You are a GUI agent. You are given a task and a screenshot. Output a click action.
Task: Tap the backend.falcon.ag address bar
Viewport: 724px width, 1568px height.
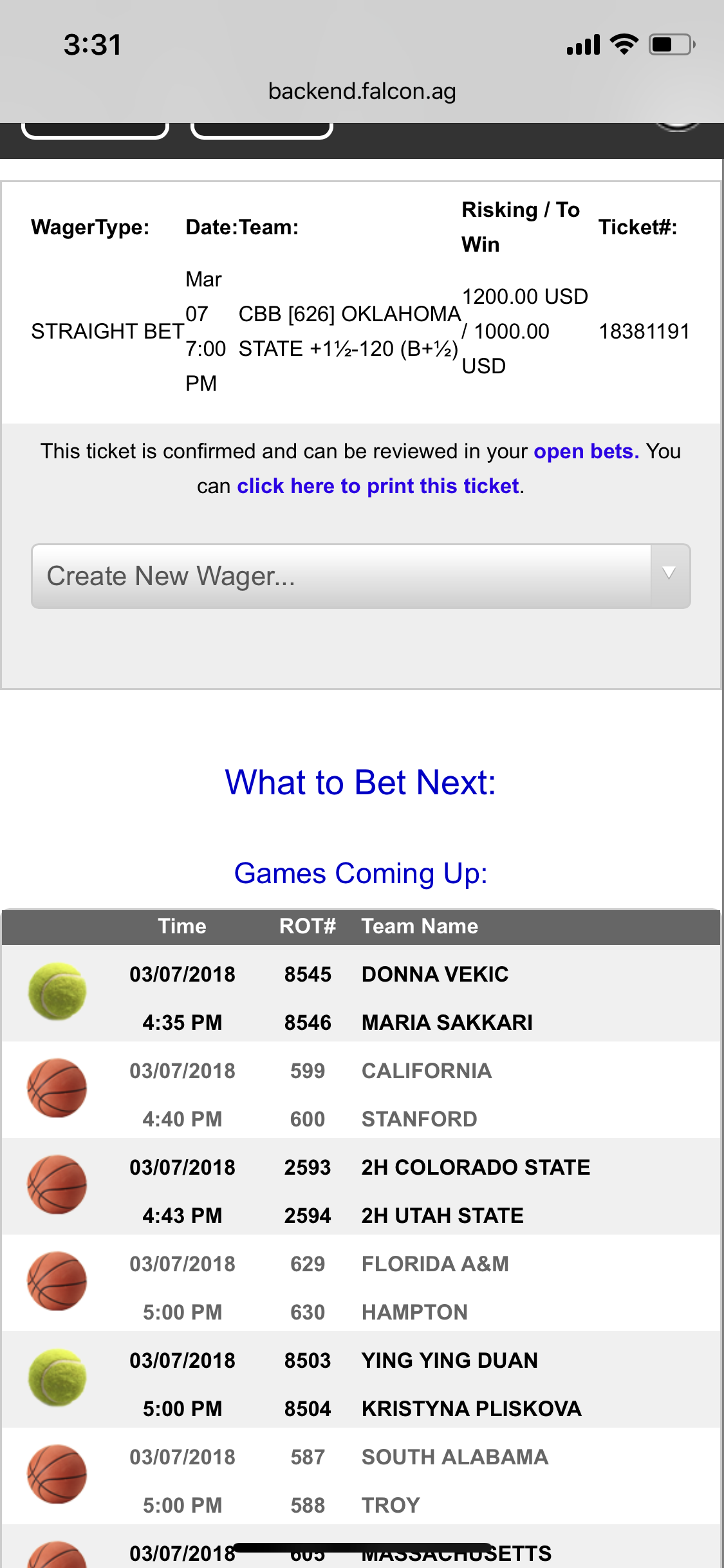coord(362,91)
